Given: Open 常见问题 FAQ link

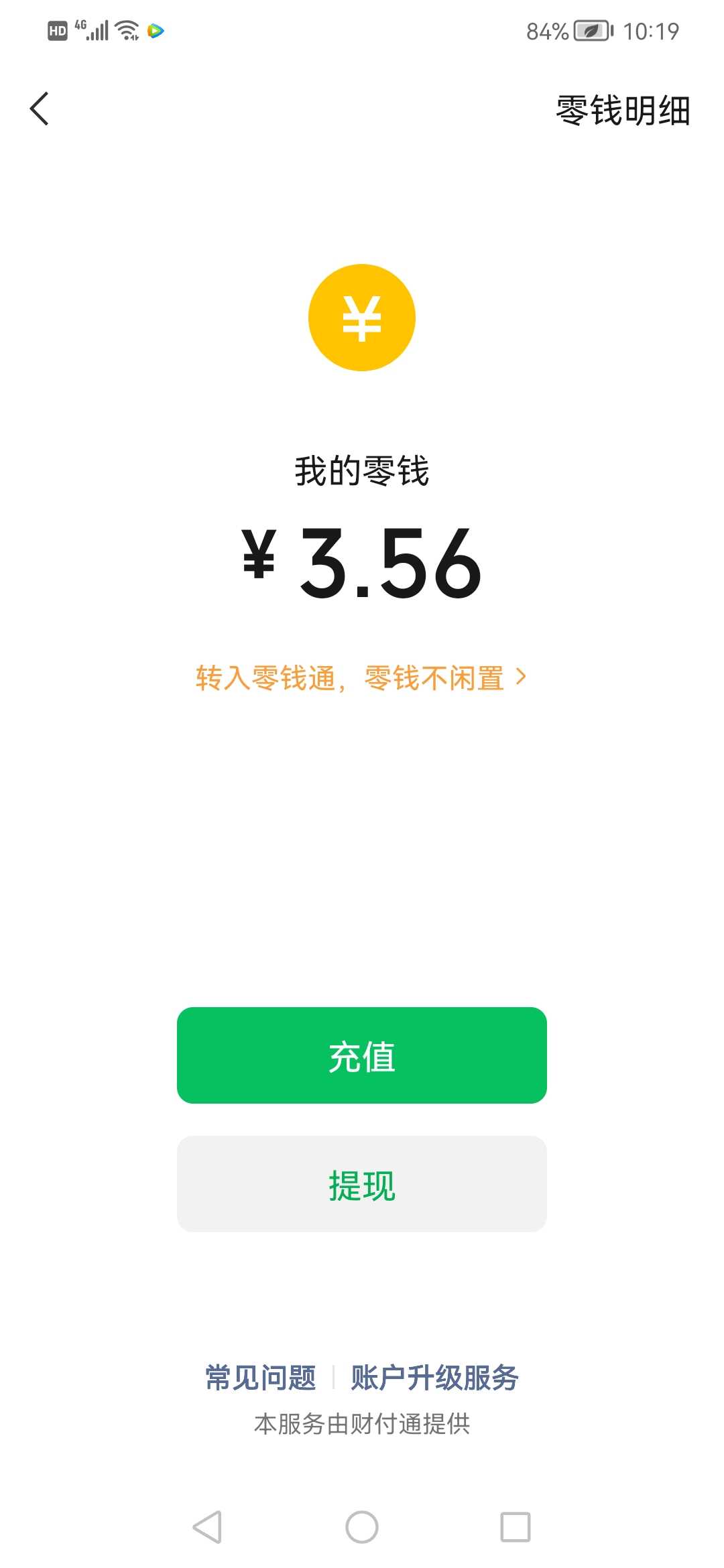Looking at the screenshot, I should pyautogui.click(x=261, y=1378).
